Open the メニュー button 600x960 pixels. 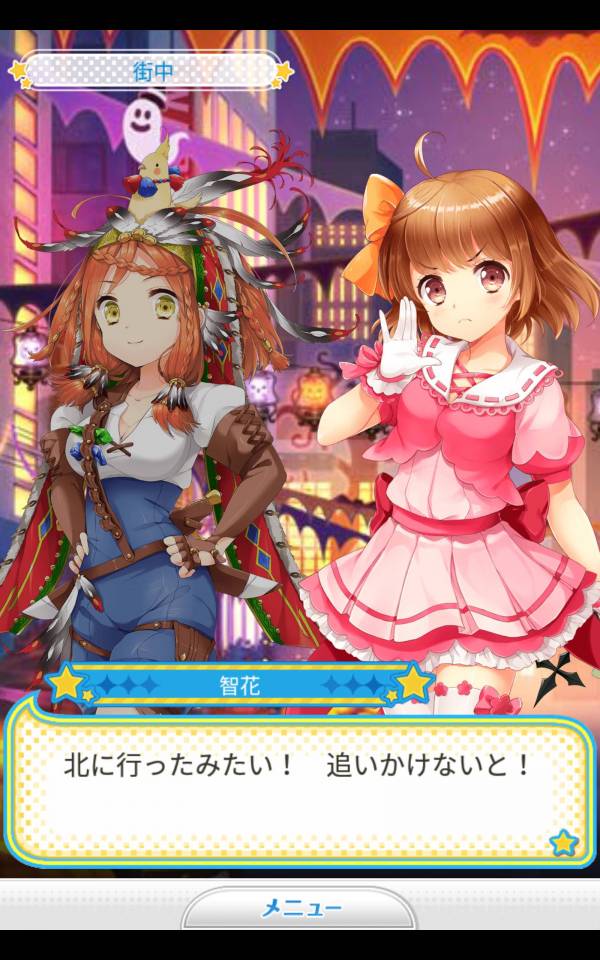click(x=300, y=908)
